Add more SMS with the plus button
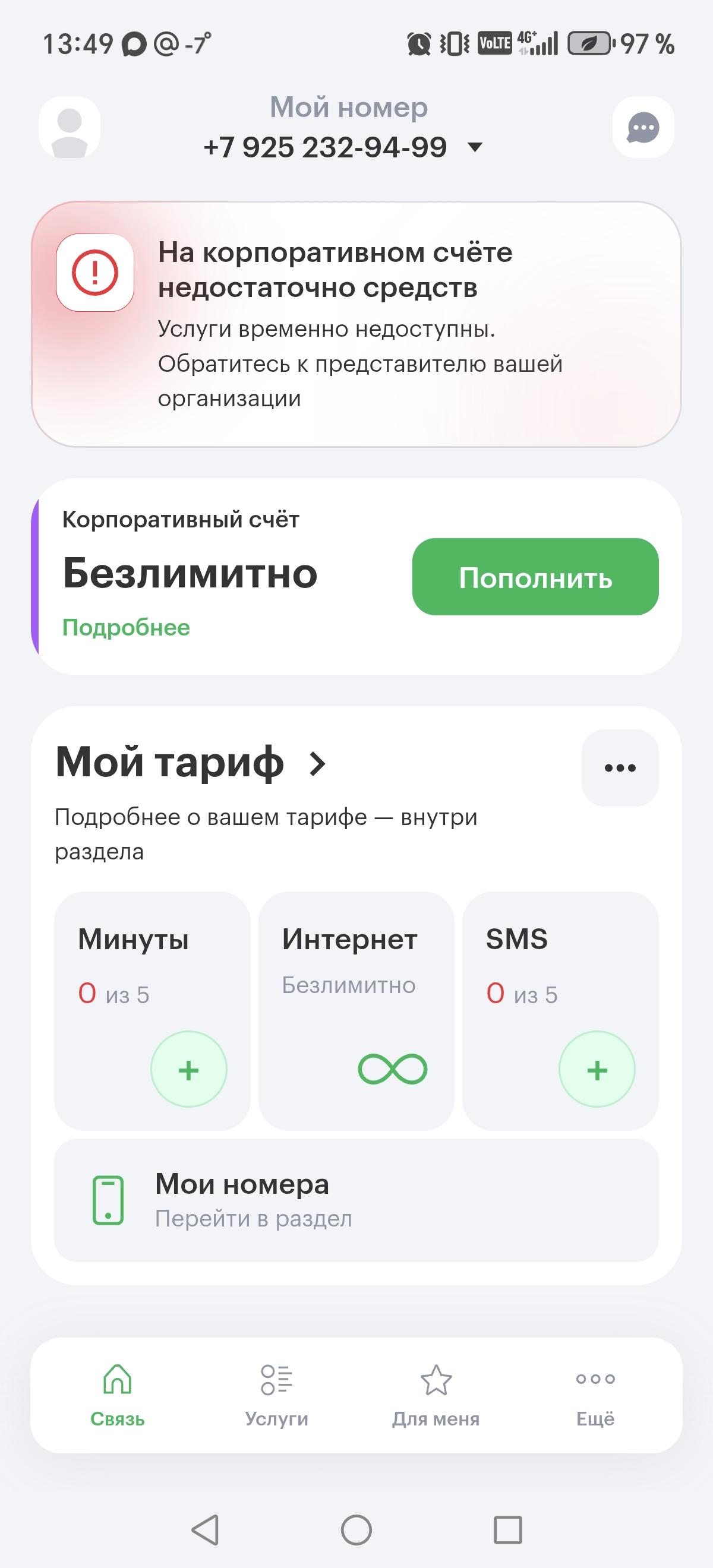713x1568 pixels. pyautogui.click(x=597, y=1070)
